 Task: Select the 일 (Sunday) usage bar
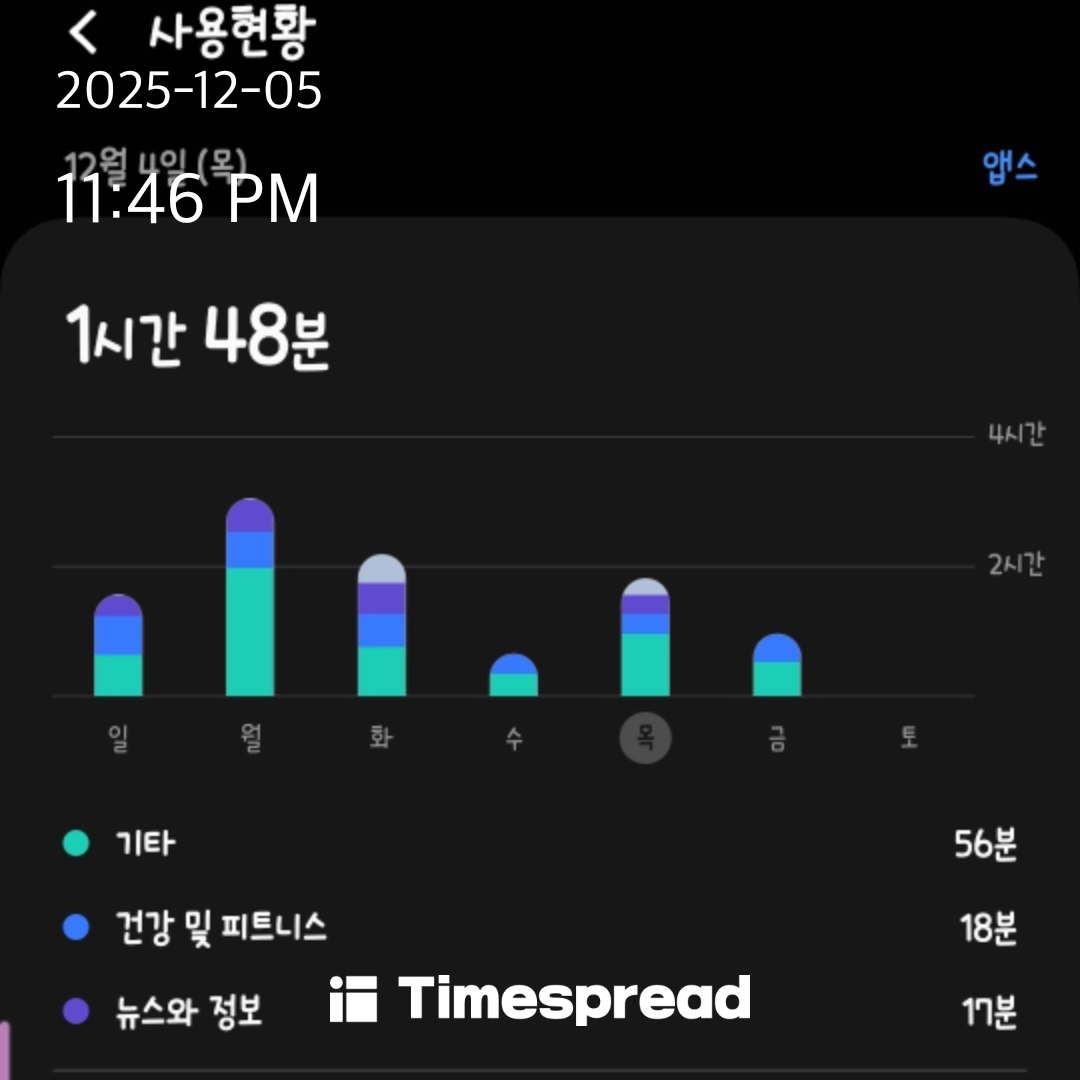pyautogui.click(x=118, y=646)
